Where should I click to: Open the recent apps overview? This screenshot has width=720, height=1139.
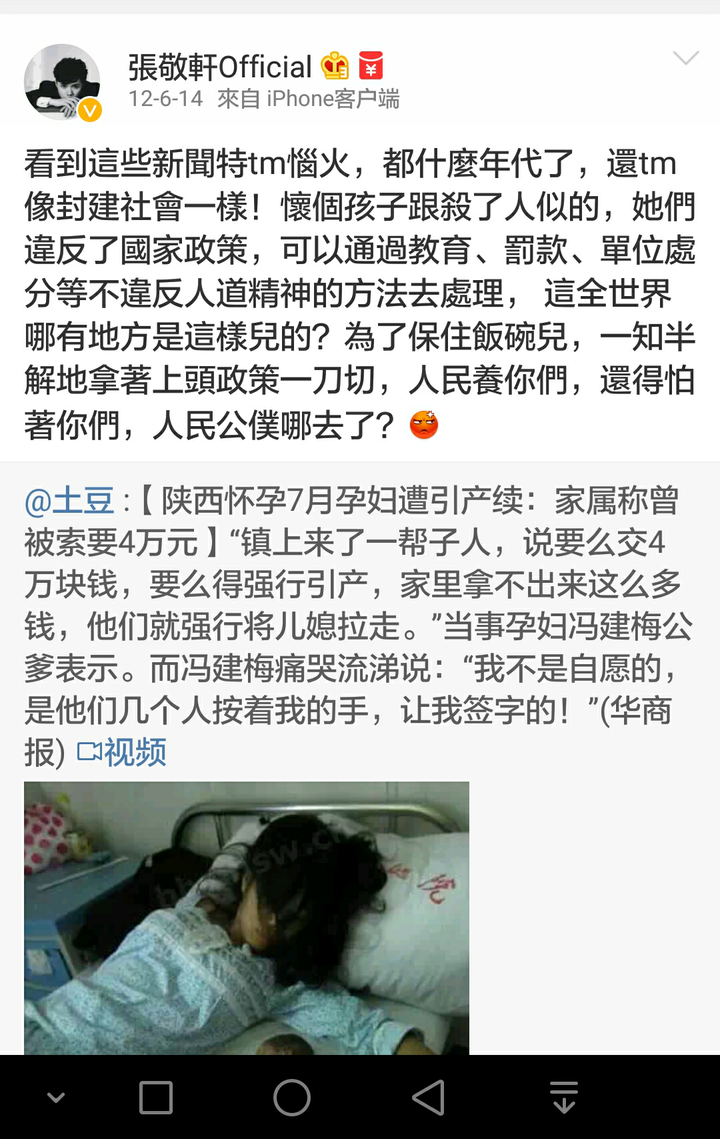[156, 1097]
